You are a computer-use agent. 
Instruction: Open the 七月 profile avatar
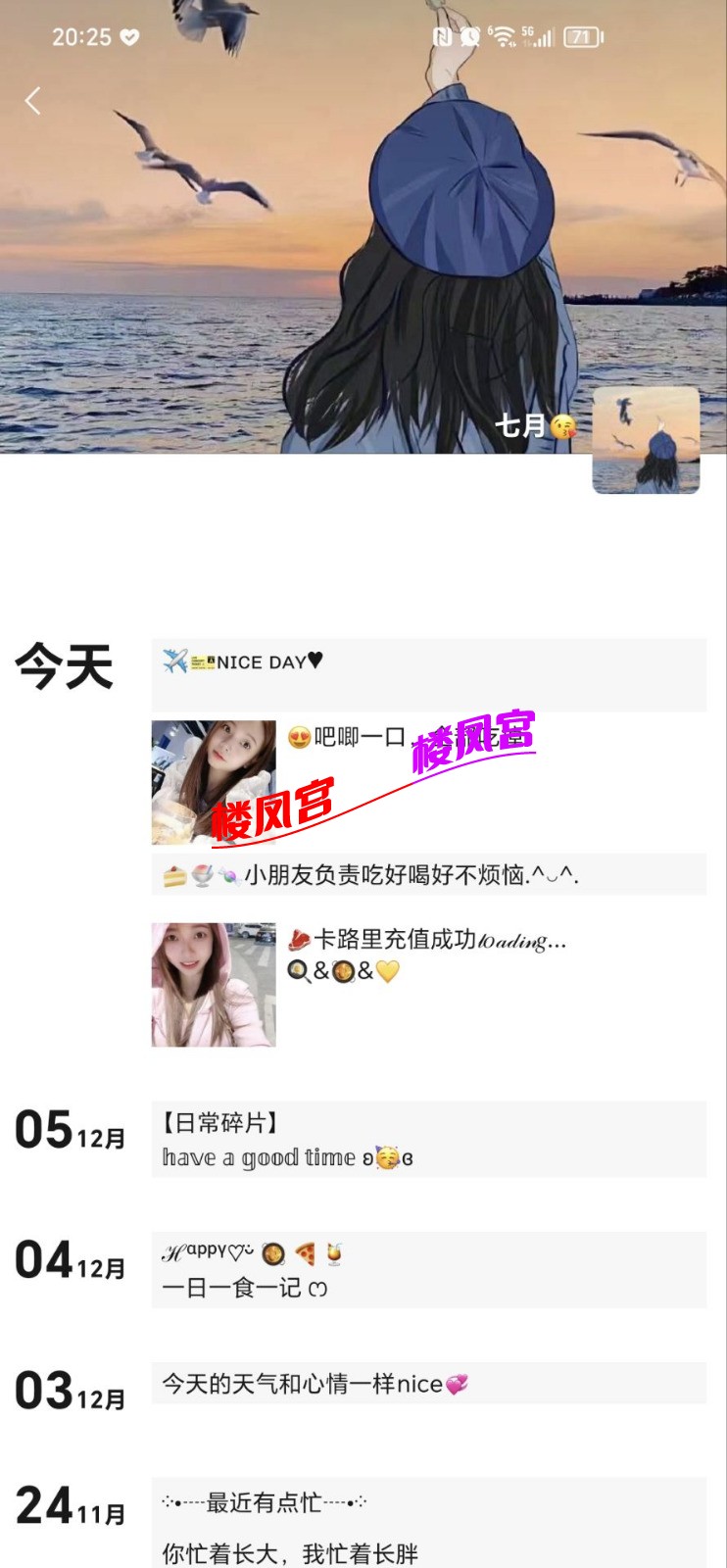[x=646, y=440]
